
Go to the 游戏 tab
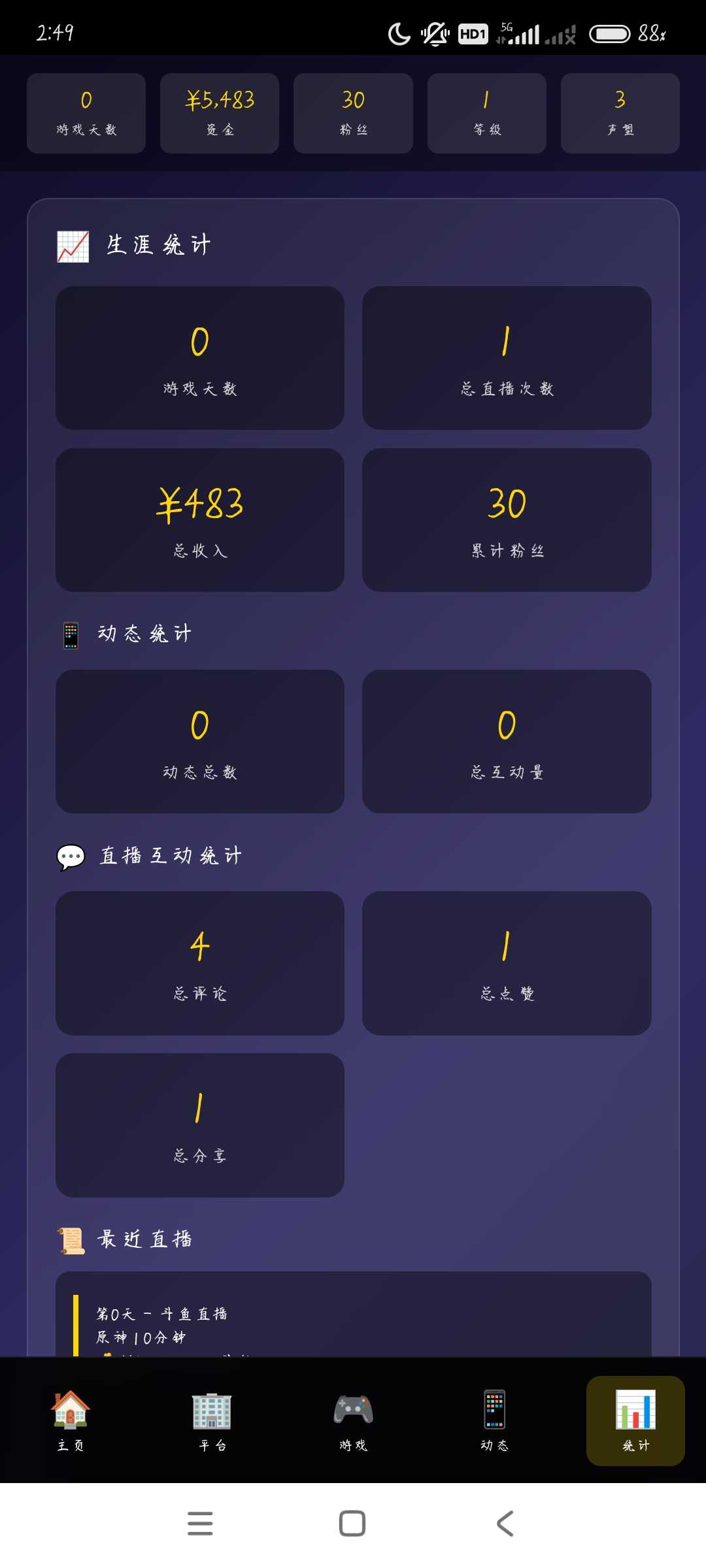point(353,1420)
